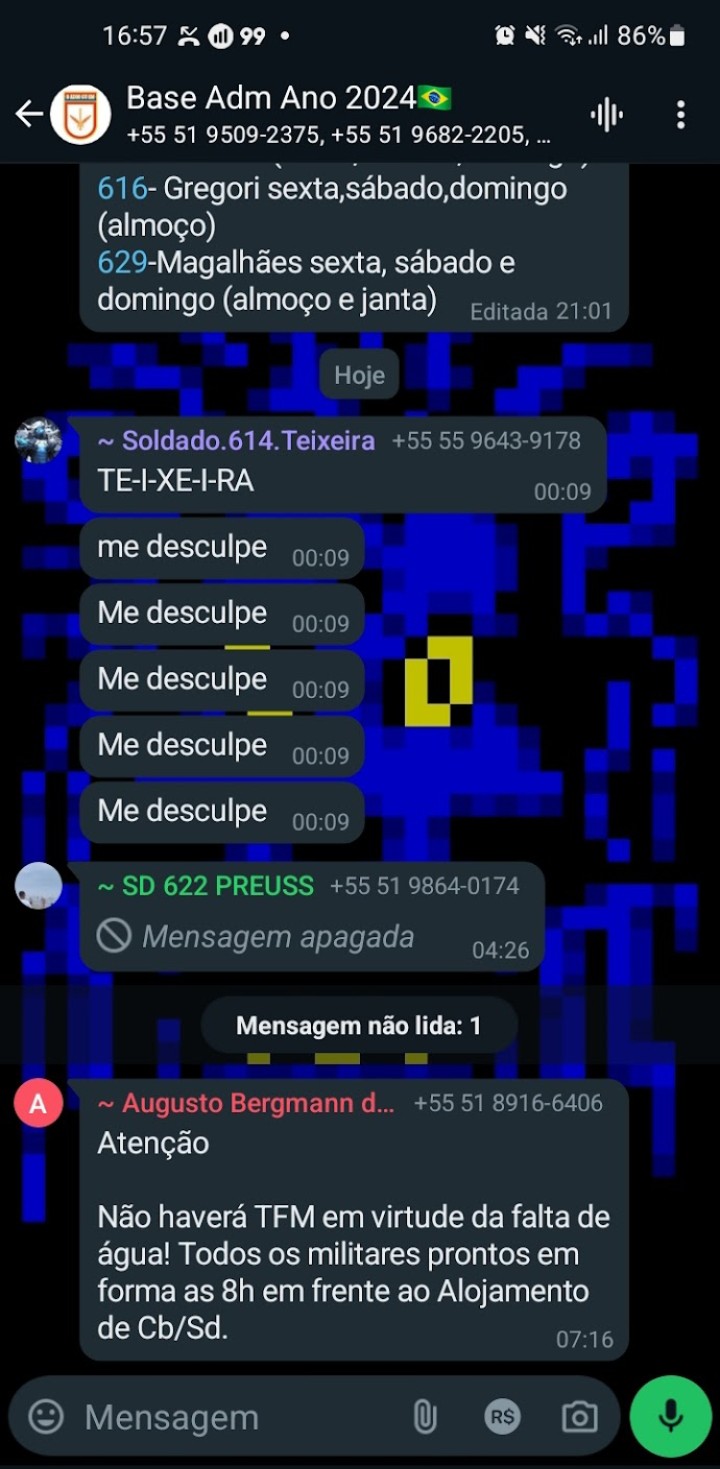The image size is (720, 1469).
Task: Select the group title Base Adm Ano 2024
Action: (265, 97)
